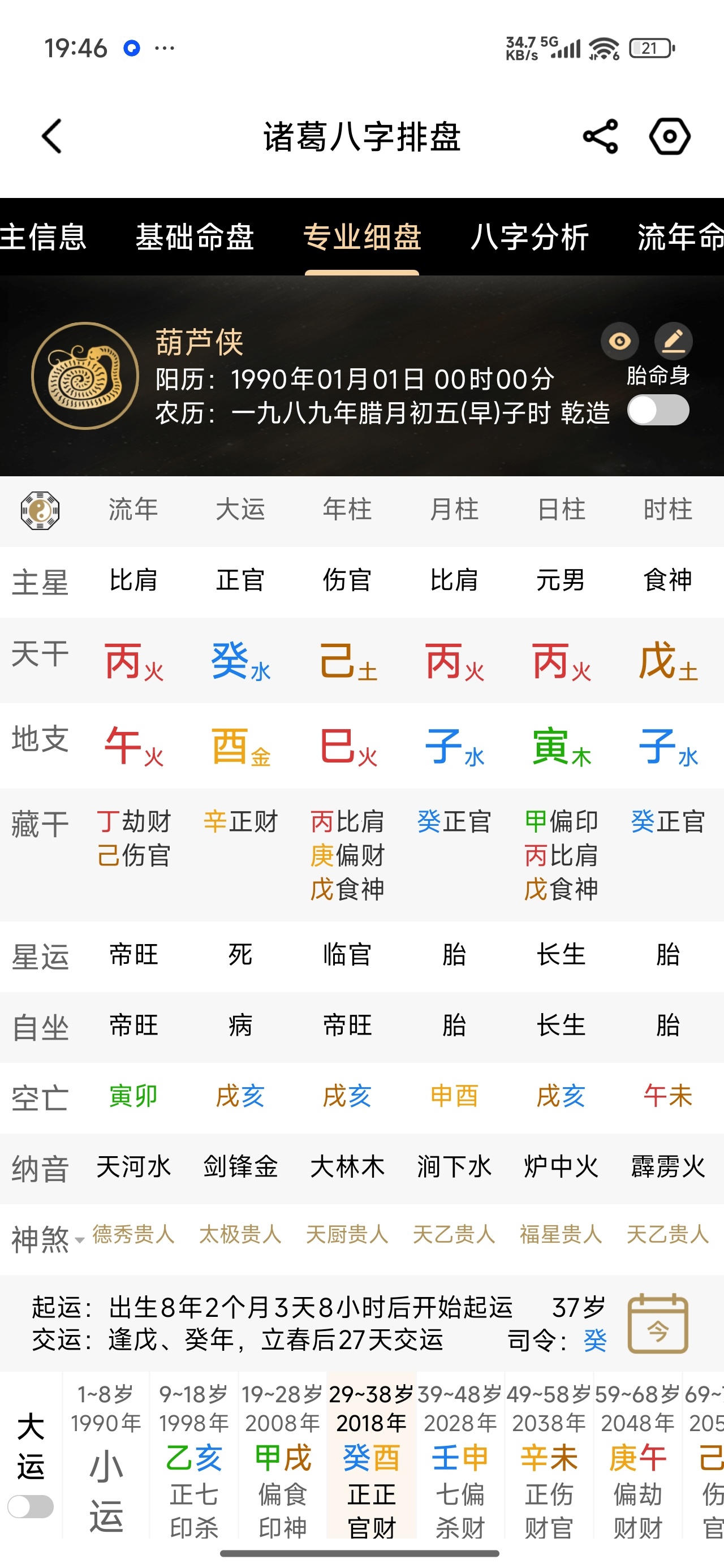The image size is (724, 1568).
Task: Share this bazi chart
Action: [x=600, y=136]
